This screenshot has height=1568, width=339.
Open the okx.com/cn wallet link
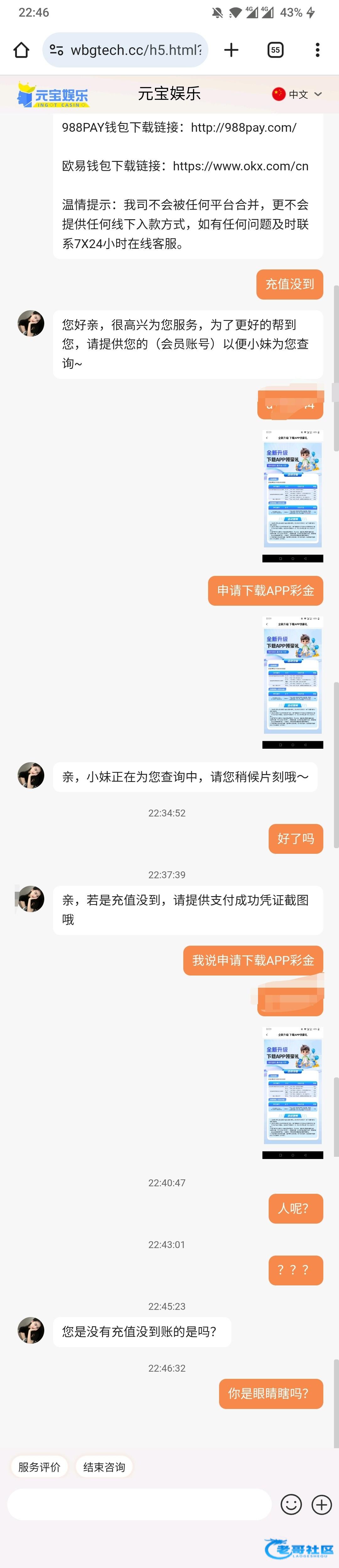click(x=240, y=166)
